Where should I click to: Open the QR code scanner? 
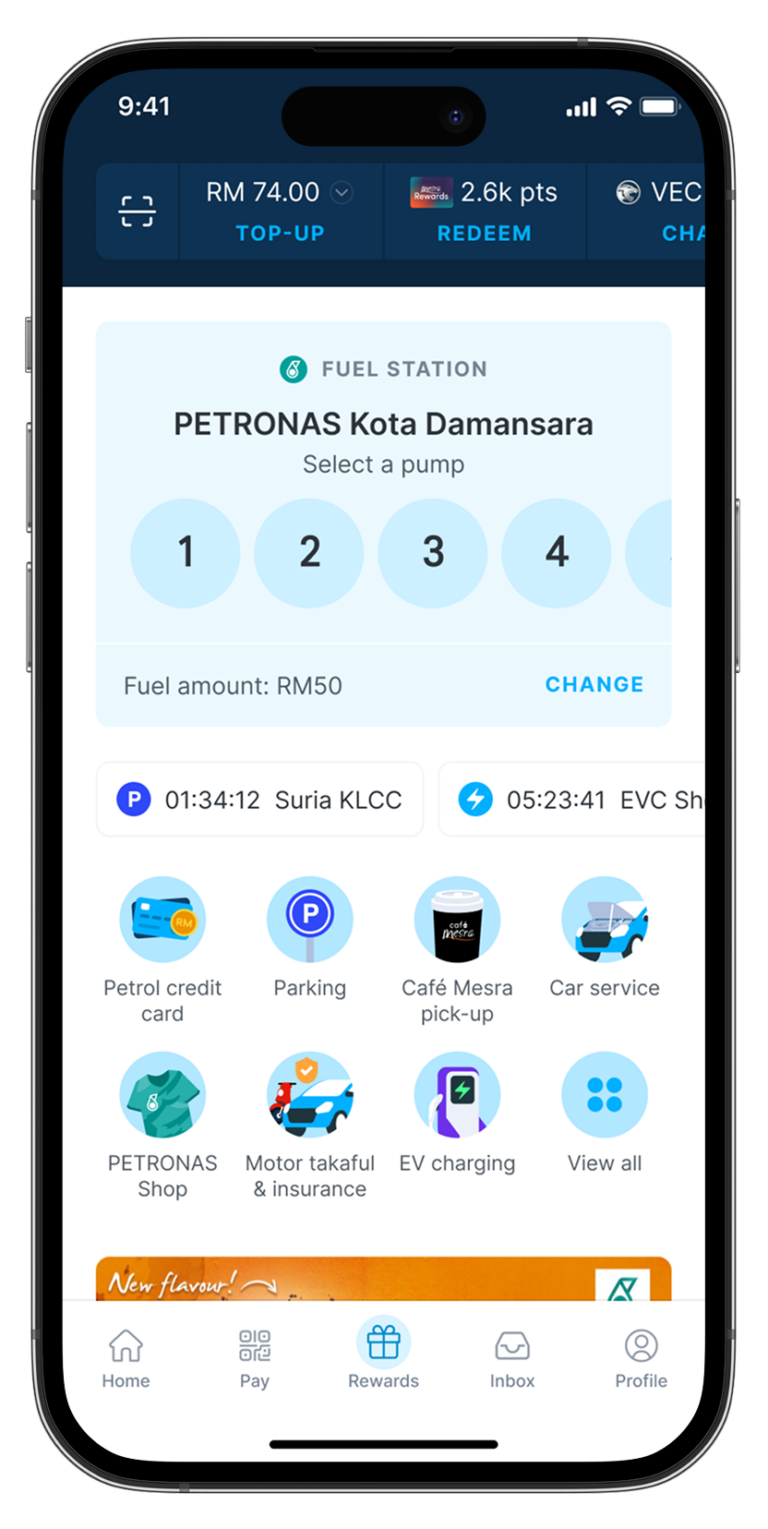[x=141, y=211]
